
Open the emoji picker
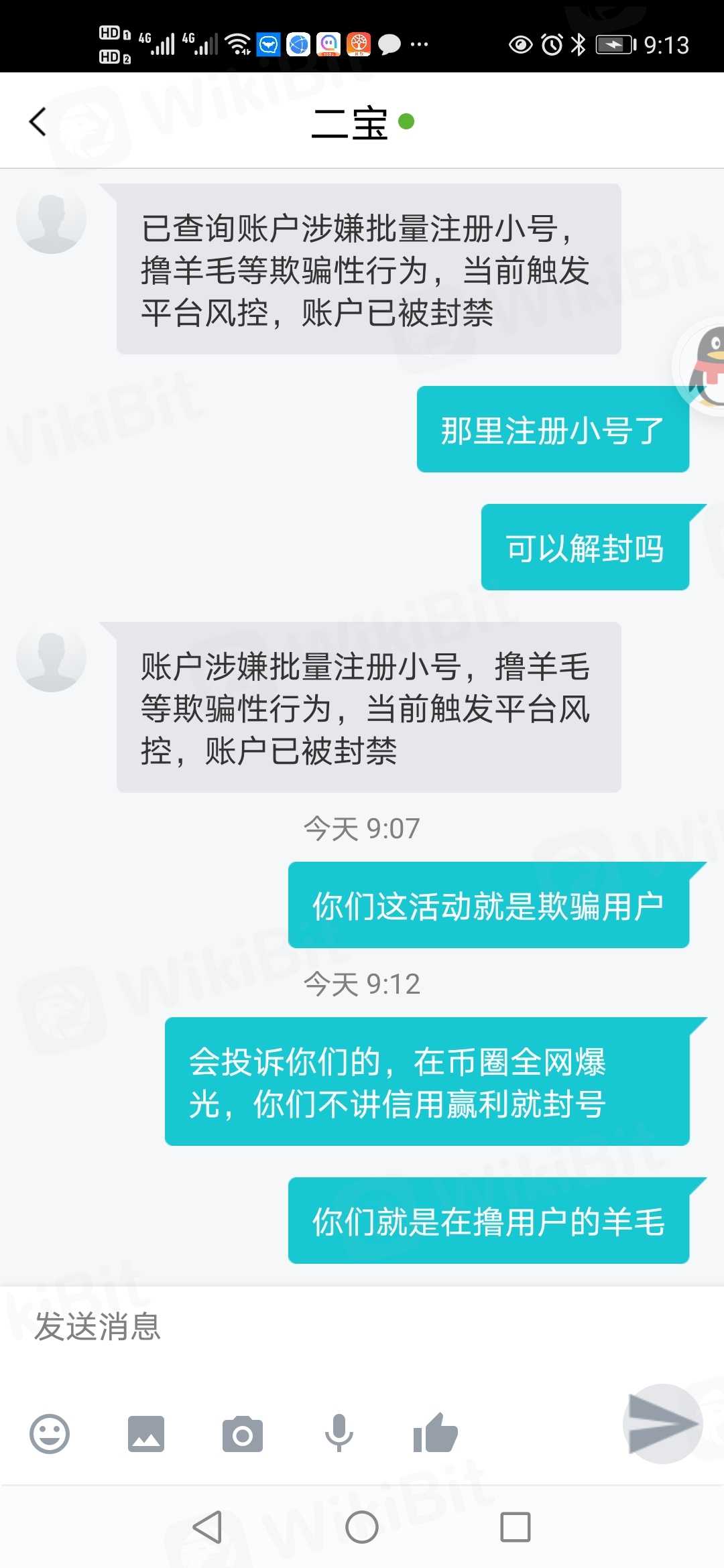point(50,1434)
